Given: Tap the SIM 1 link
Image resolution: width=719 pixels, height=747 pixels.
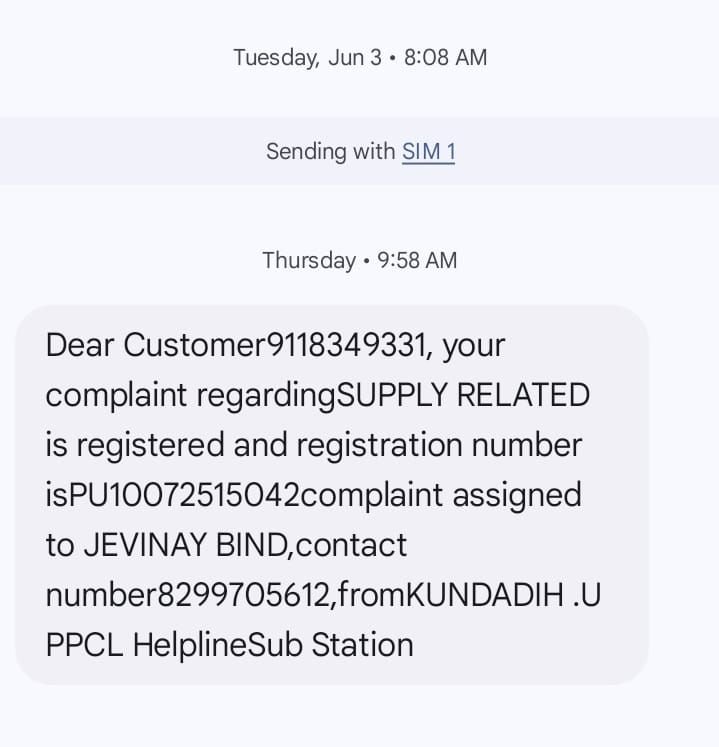Looking at the screenshot, I should click(428, 152).
